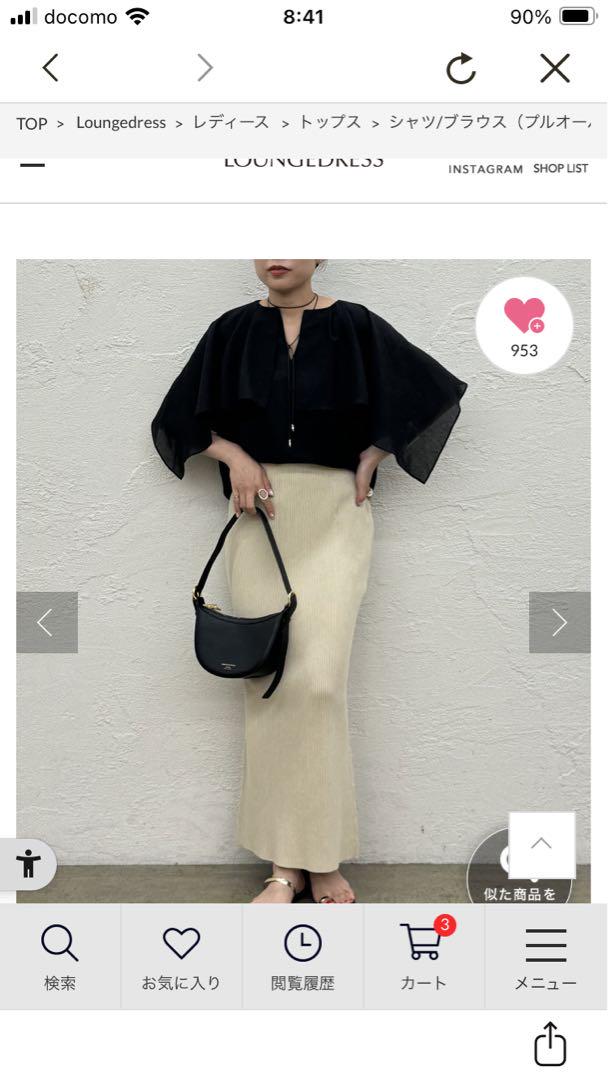This screenshot has width=608, height=1080.
Task: Open the 検索 search tab
Action: (60, 957)
